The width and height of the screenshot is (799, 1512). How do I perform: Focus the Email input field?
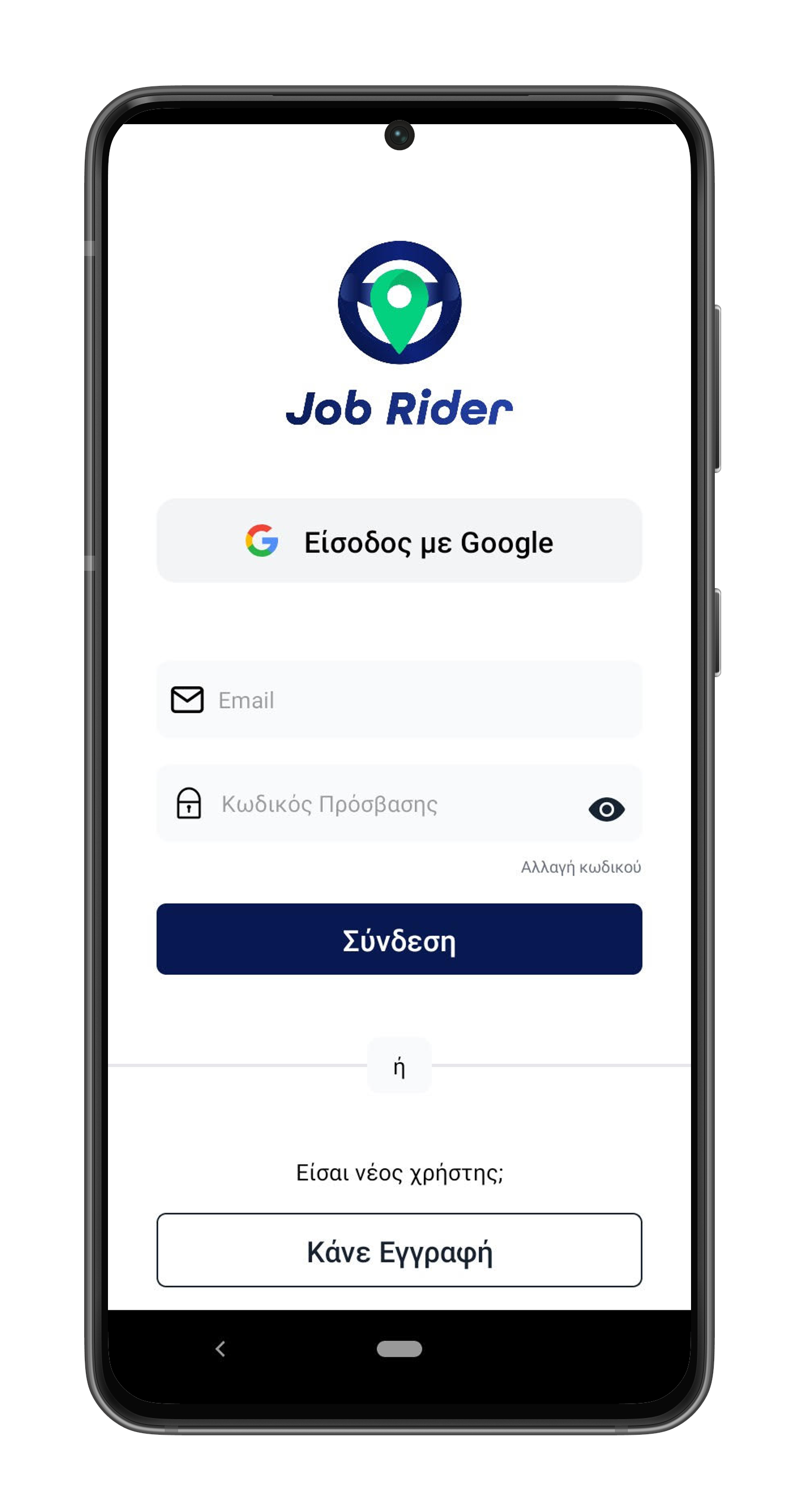click(411, 700)
